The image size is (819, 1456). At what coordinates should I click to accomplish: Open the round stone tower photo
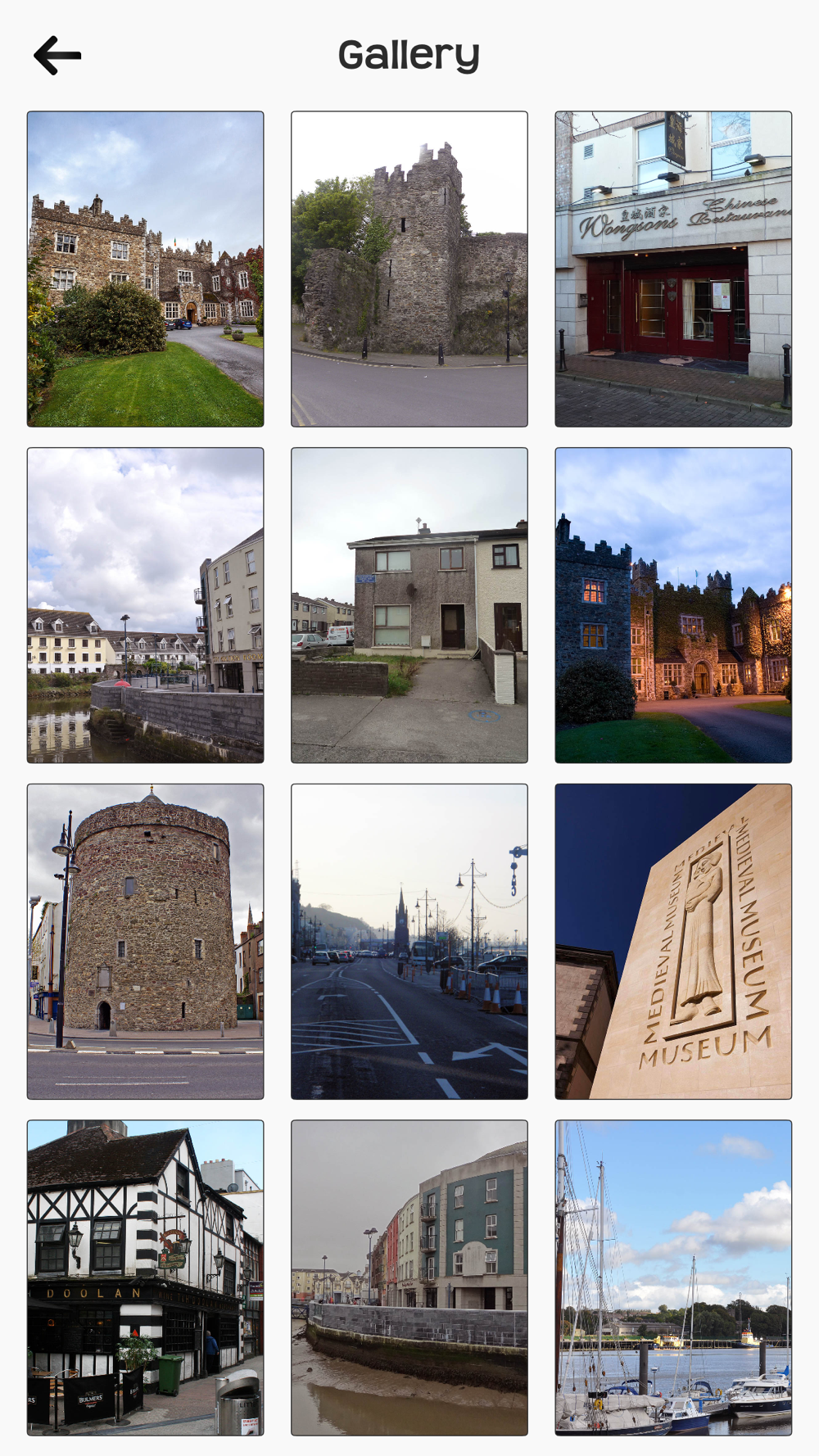(146, 942)
